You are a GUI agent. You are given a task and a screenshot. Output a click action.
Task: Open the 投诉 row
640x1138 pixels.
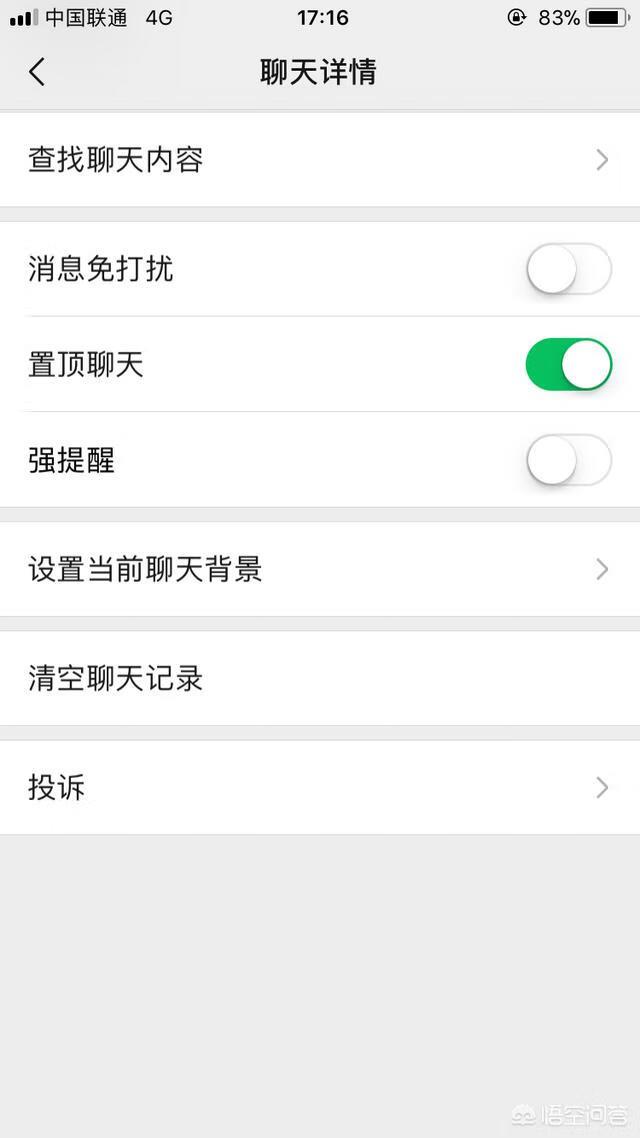pyautogui.click(x=320, y=787)
